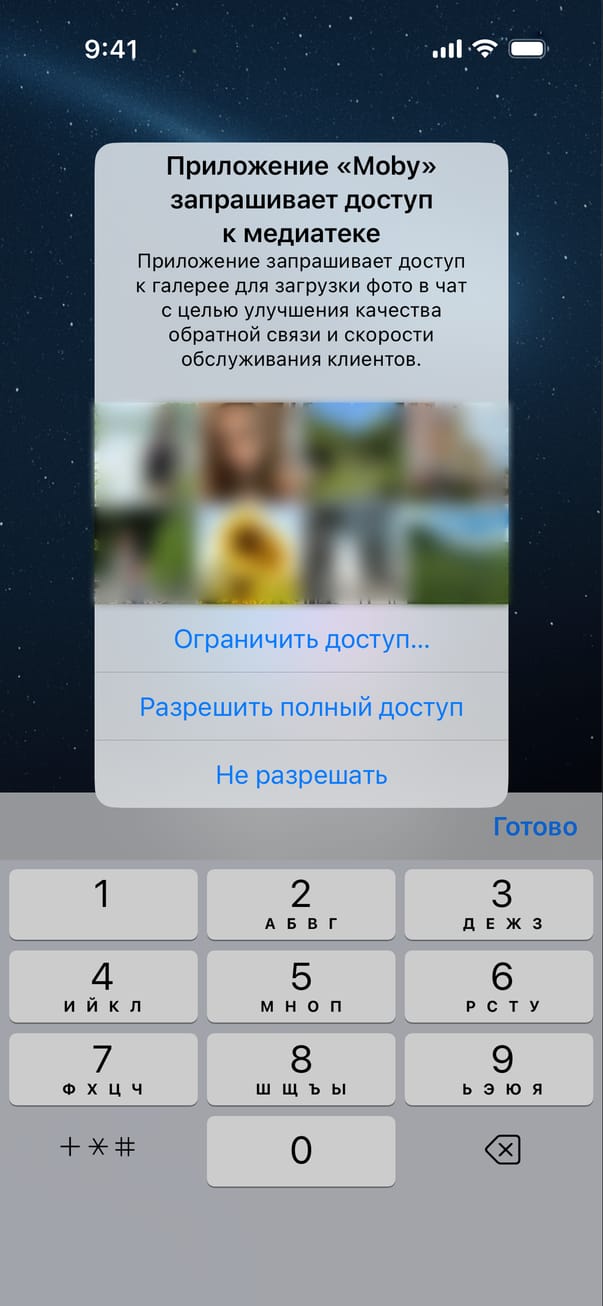Enter digit 0 on keypad
603x1306 pixels.
[301, 1151]
